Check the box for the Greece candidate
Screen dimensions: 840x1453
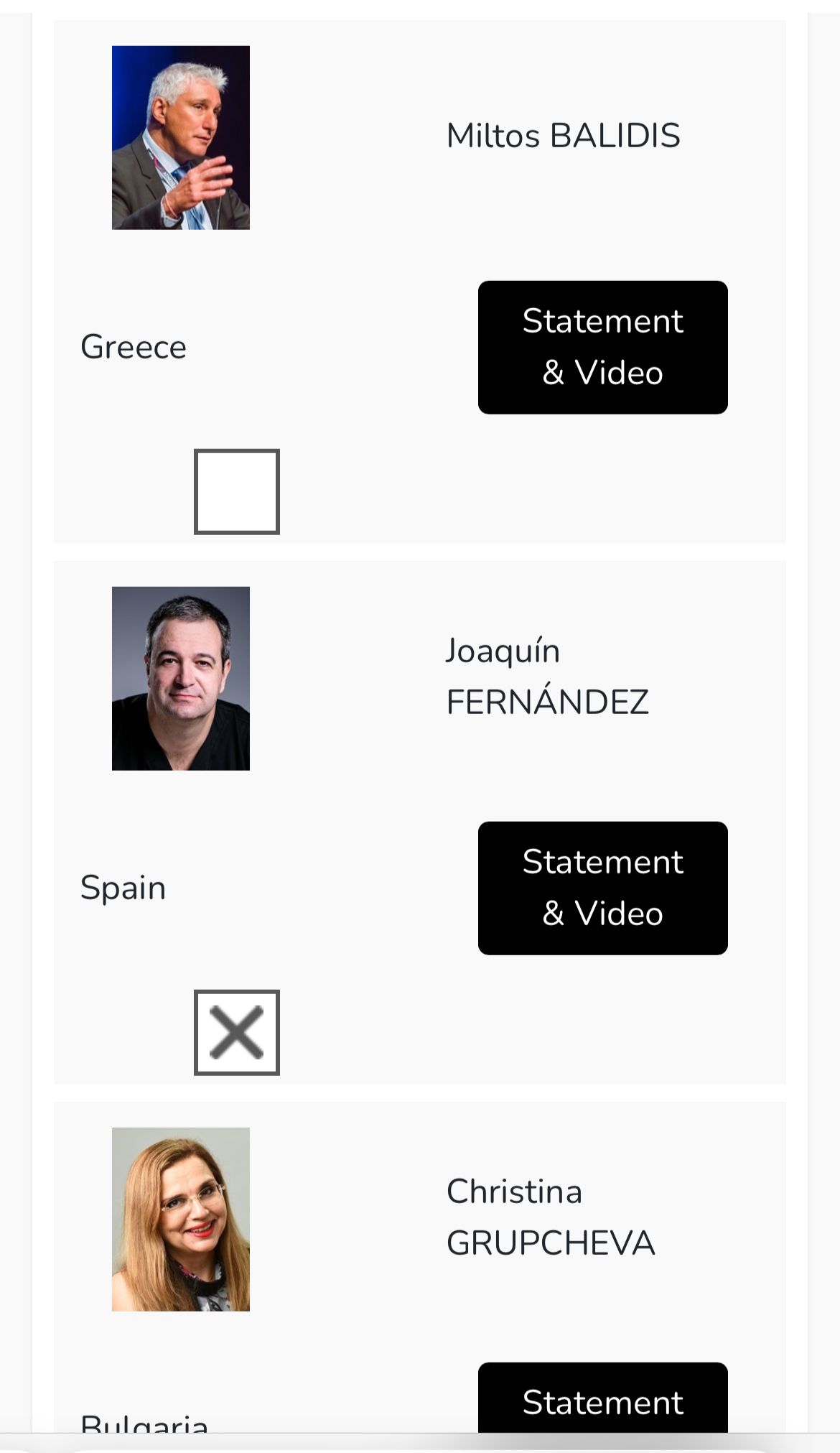pos(237,492)
